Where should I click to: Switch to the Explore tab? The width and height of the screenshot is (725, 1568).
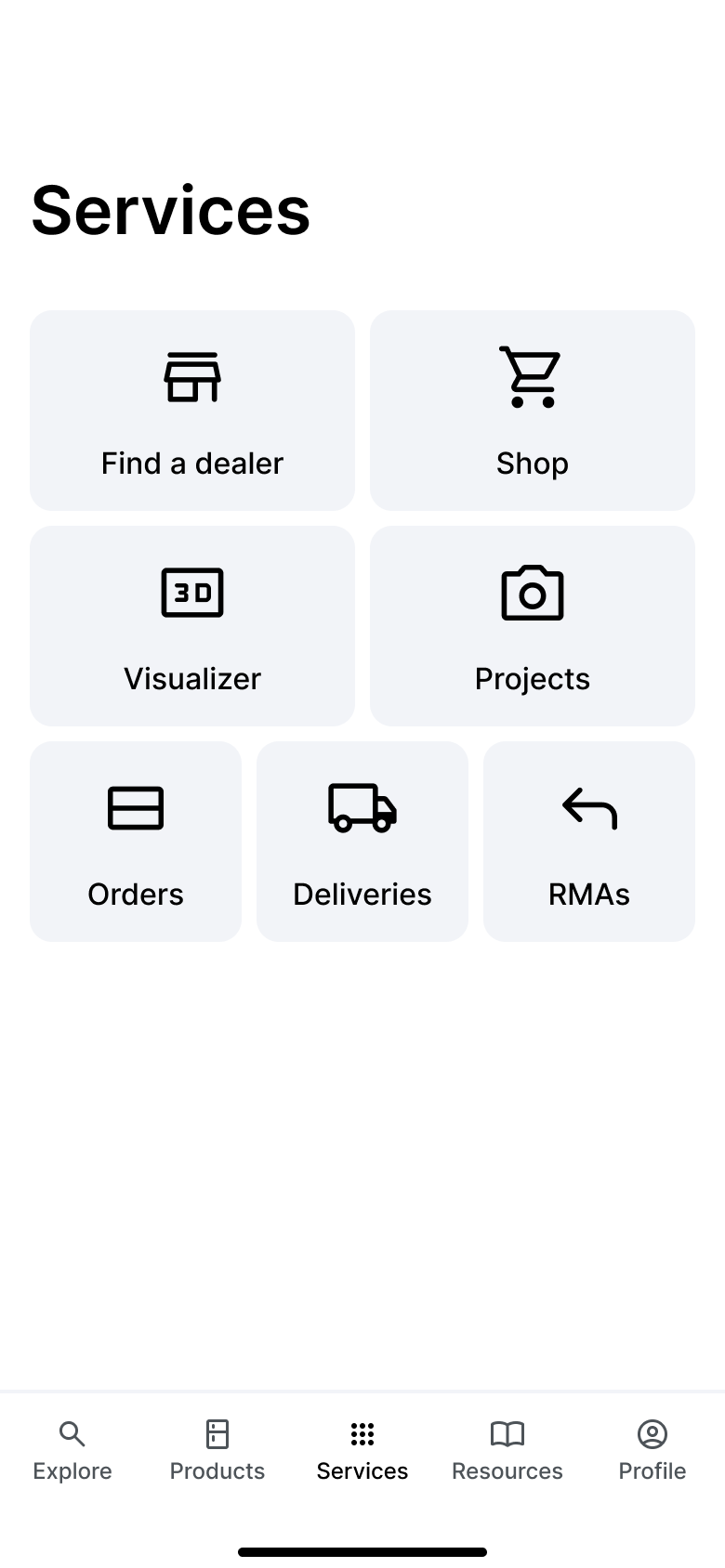72,1449
